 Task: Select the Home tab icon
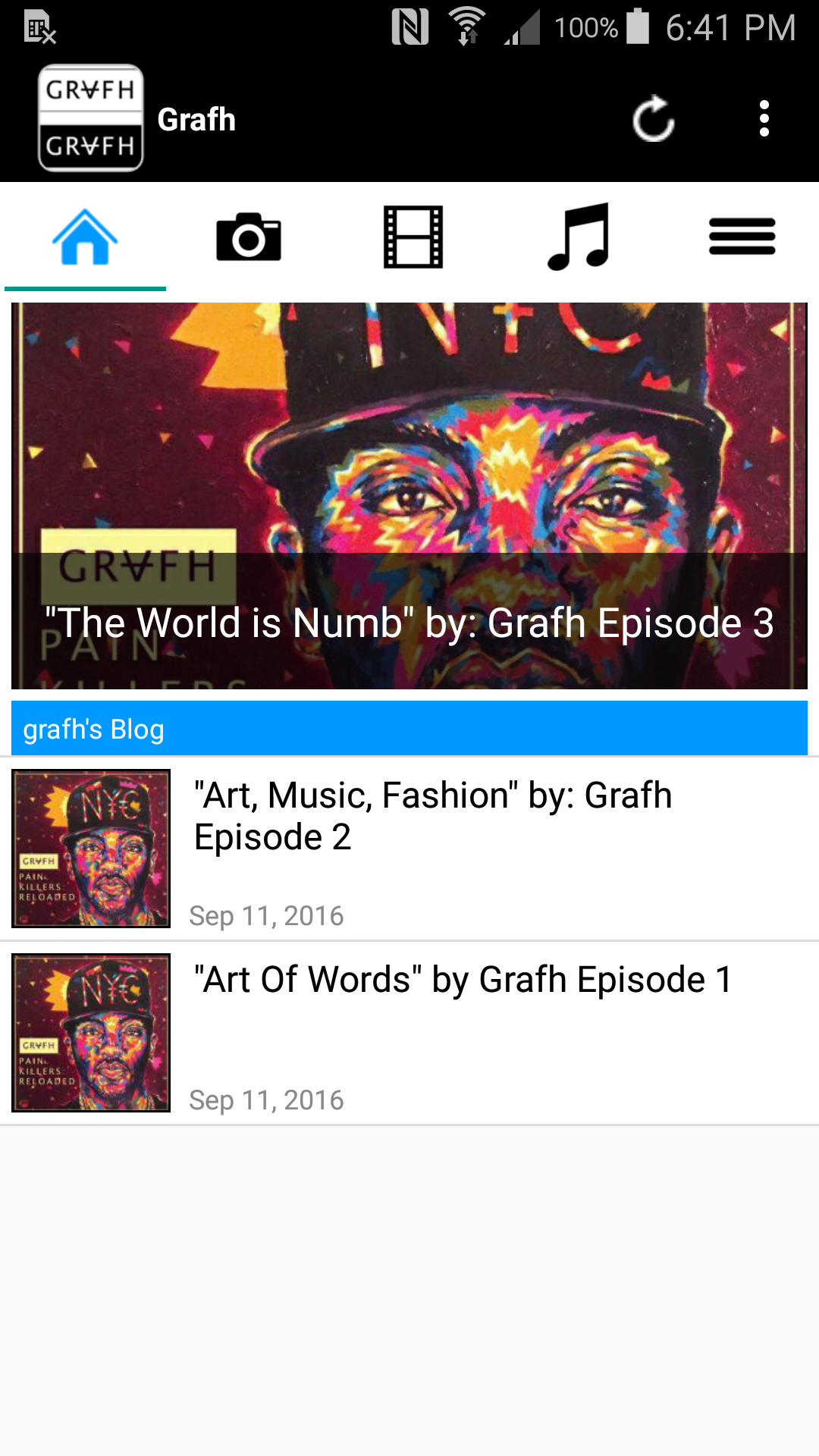coord(85,237)
